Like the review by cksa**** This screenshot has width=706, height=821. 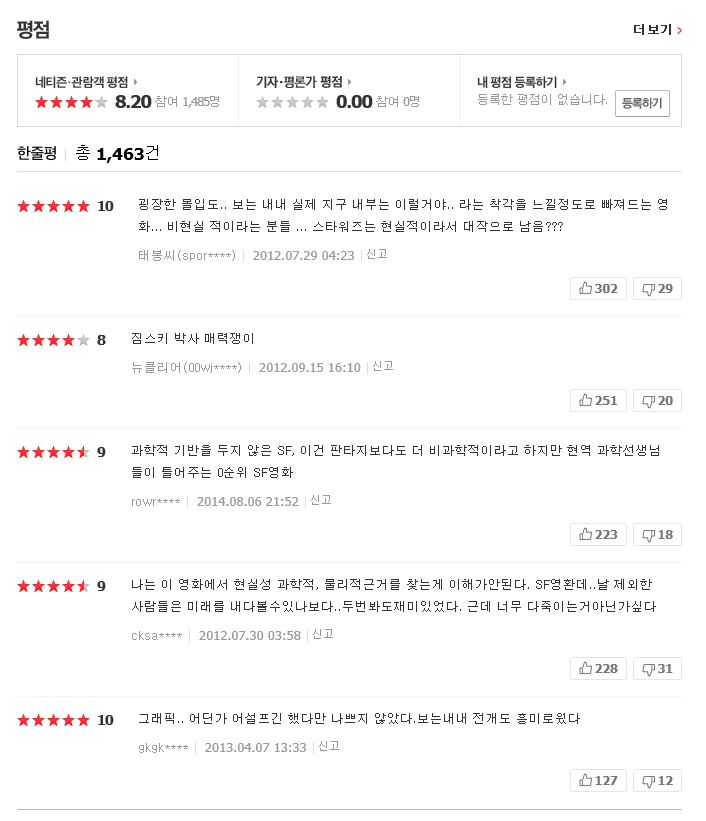click(598, 668)
